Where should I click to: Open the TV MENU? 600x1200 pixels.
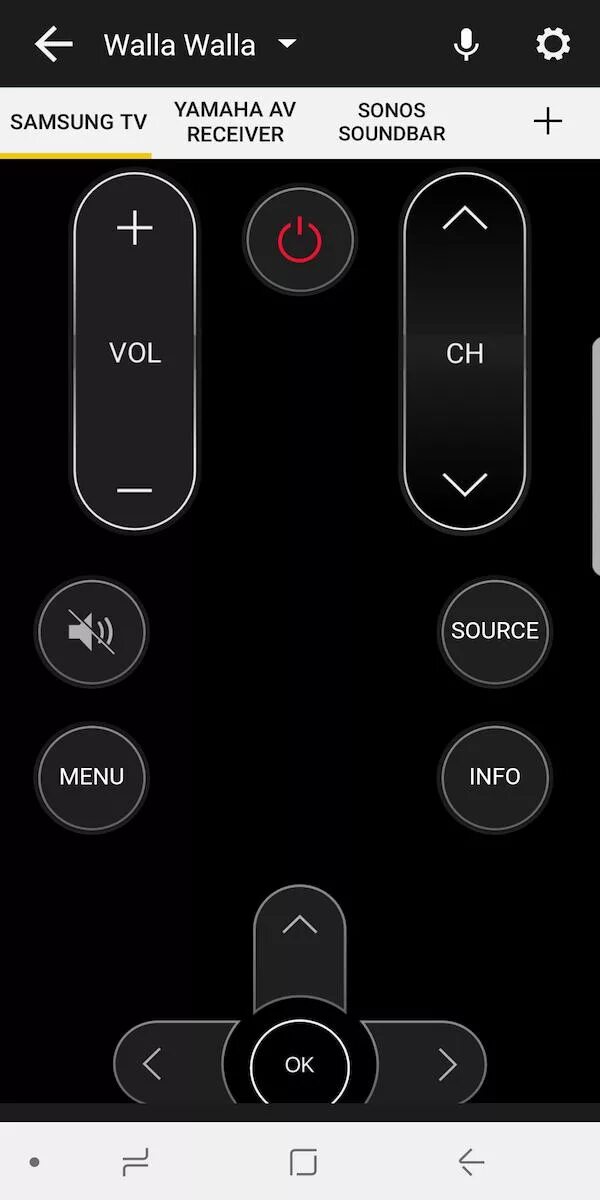click(x=91, y=777)
